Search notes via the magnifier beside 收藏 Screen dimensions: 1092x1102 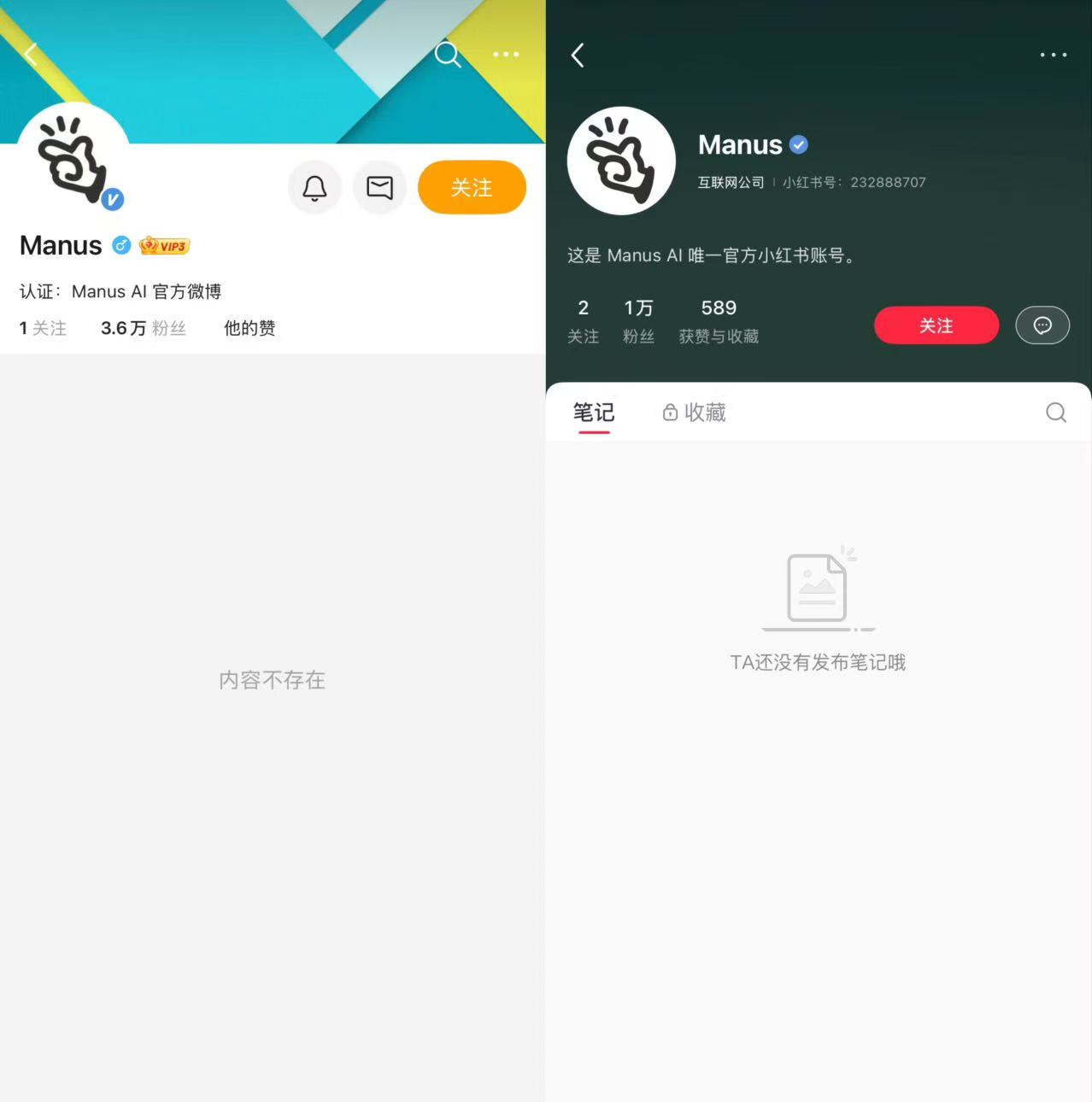(x=1055, y=413)
